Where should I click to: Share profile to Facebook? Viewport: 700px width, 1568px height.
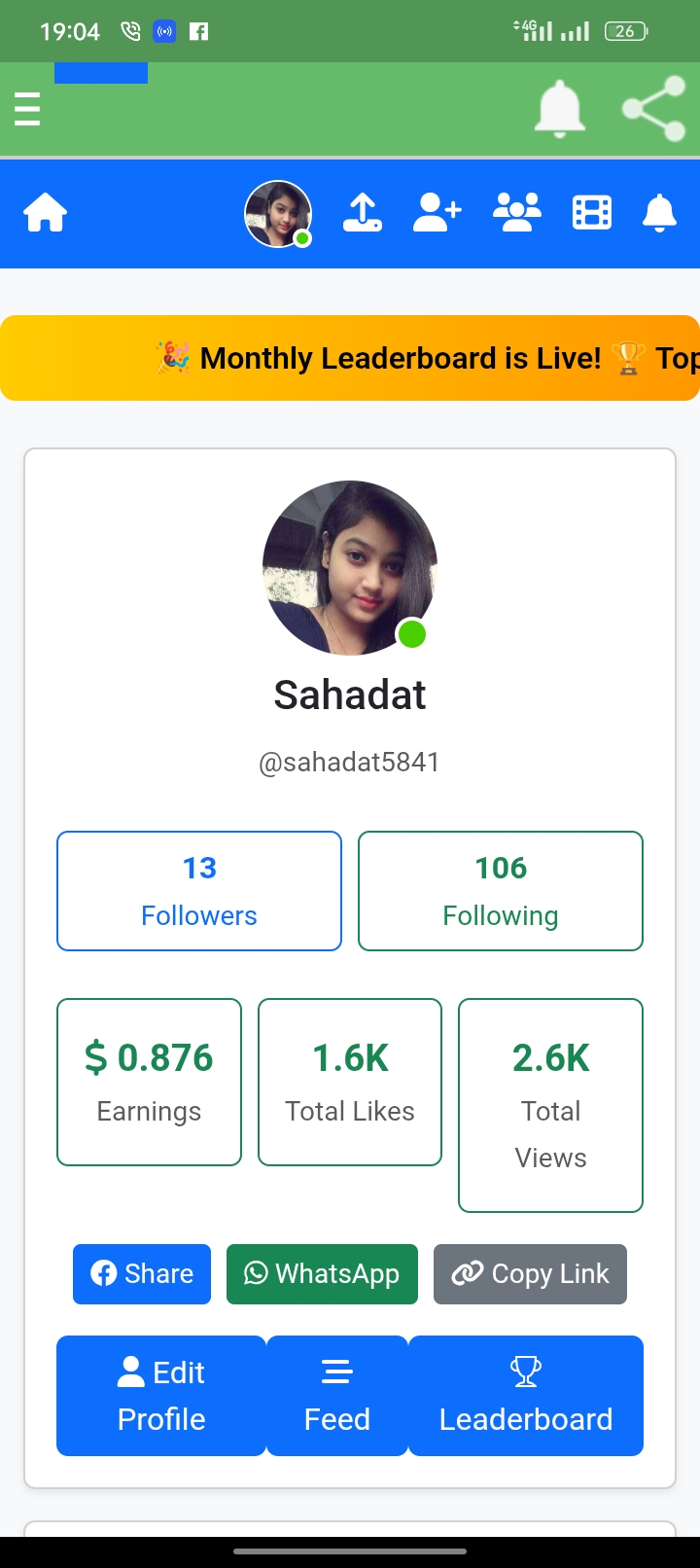(142, 1274)
